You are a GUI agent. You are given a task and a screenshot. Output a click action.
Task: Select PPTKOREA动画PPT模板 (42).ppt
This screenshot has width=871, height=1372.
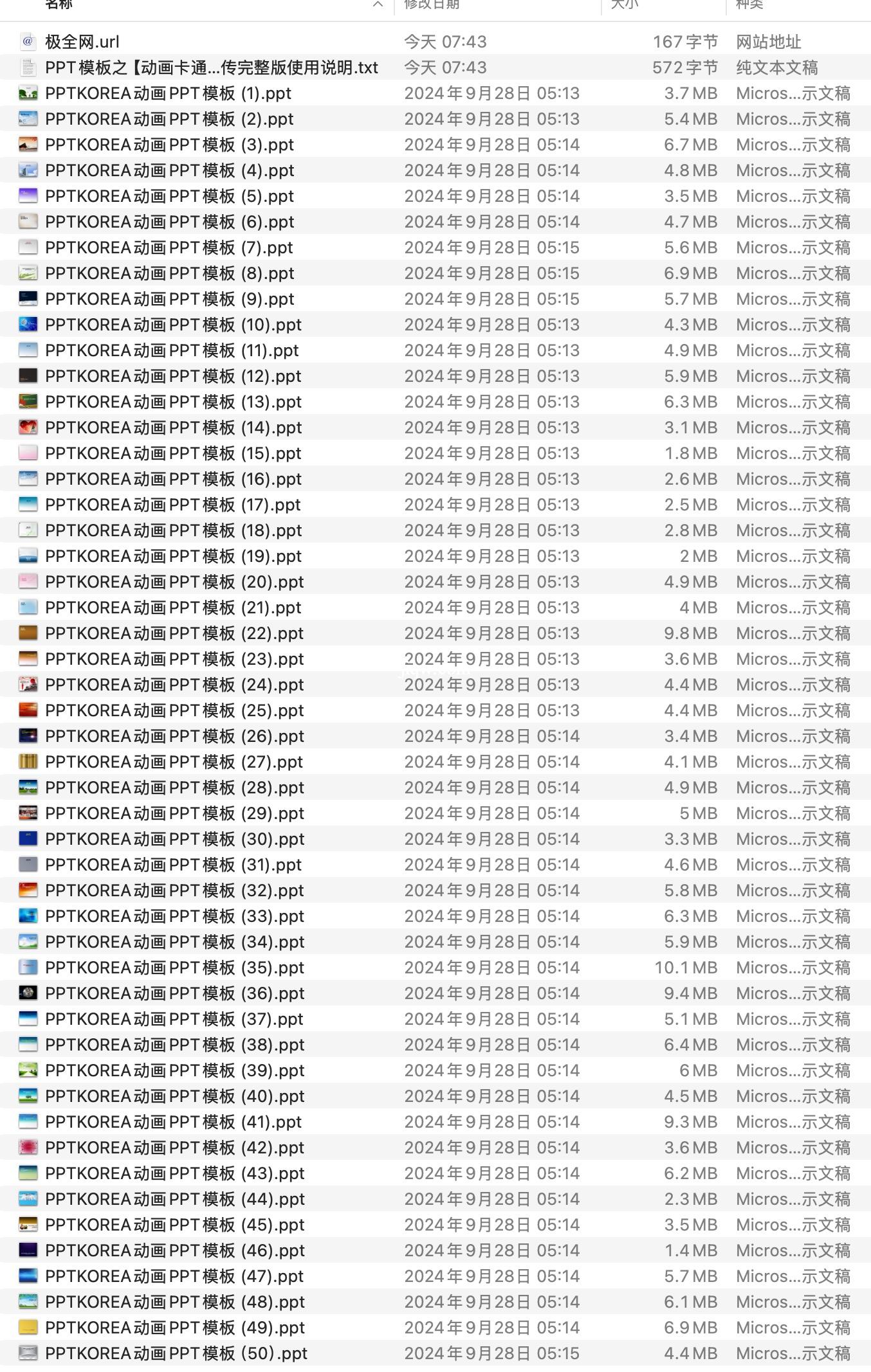435,1148
